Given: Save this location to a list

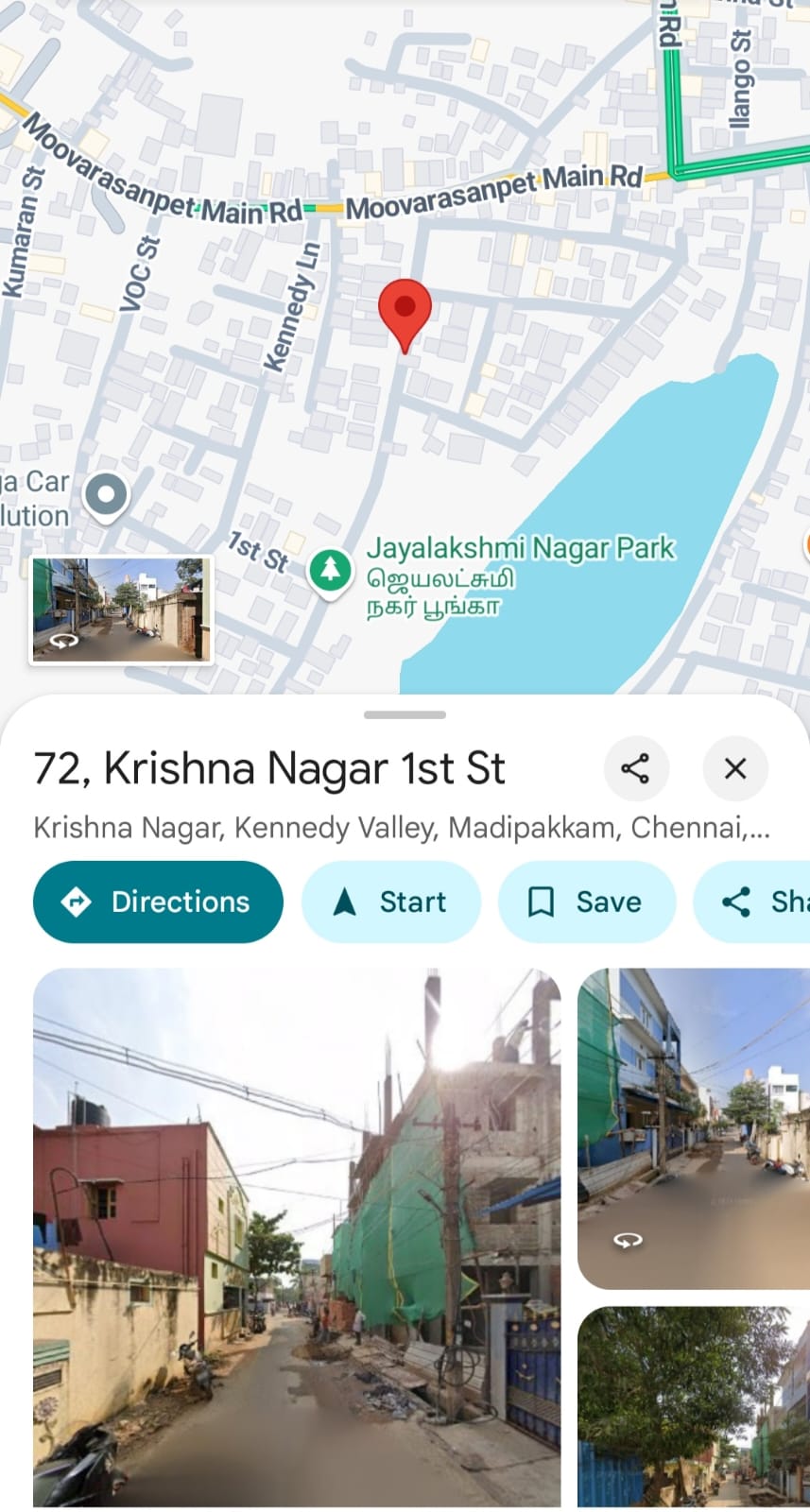Looking at the screenshot, I should point(586,902).
